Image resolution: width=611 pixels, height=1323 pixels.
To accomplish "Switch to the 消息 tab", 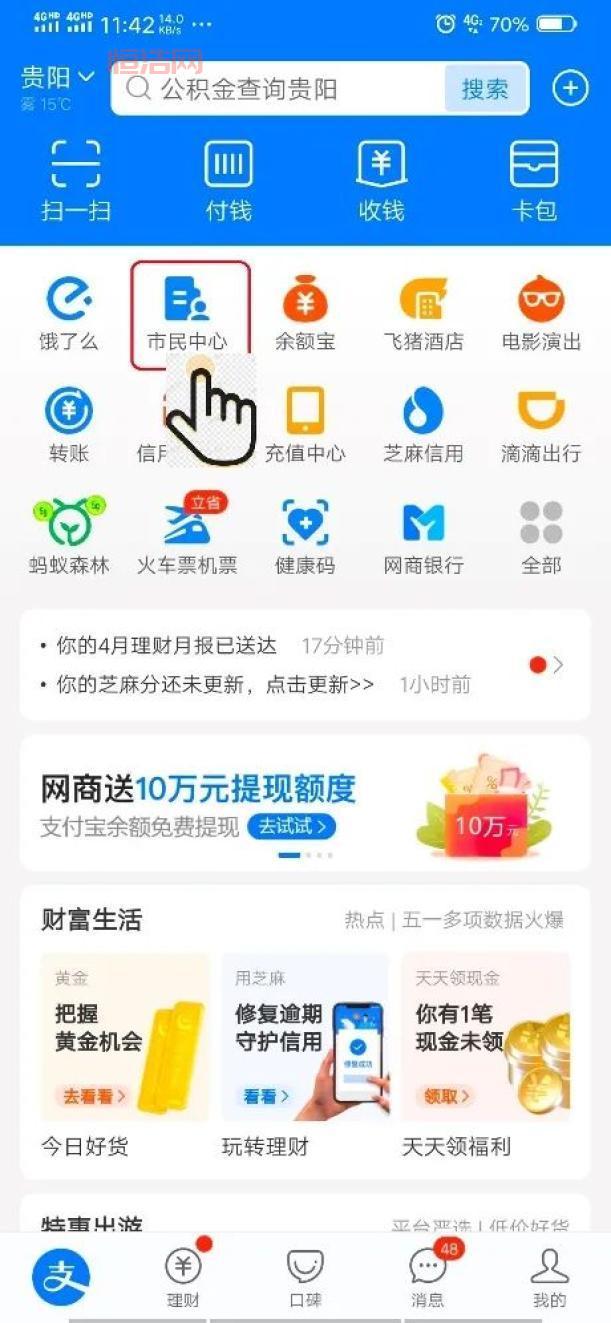I will pyautogui.click(x=428, y=1277).
